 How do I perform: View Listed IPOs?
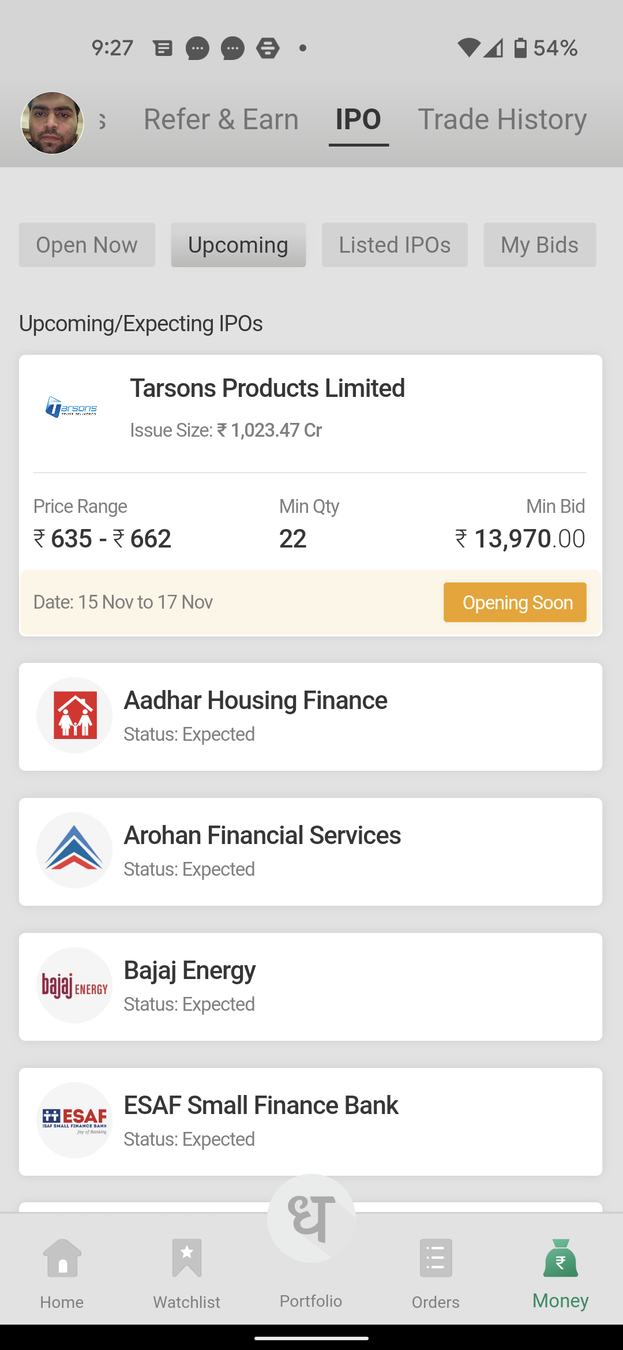394,245
